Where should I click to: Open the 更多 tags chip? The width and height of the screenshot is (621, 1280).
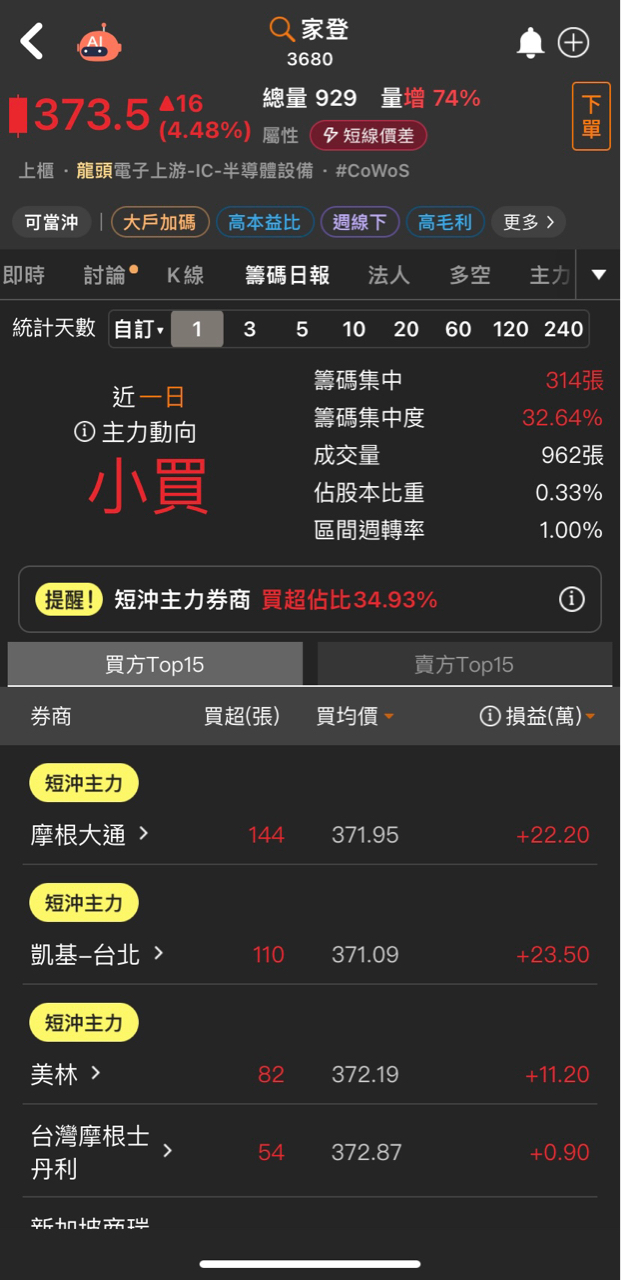click(528, 222)
